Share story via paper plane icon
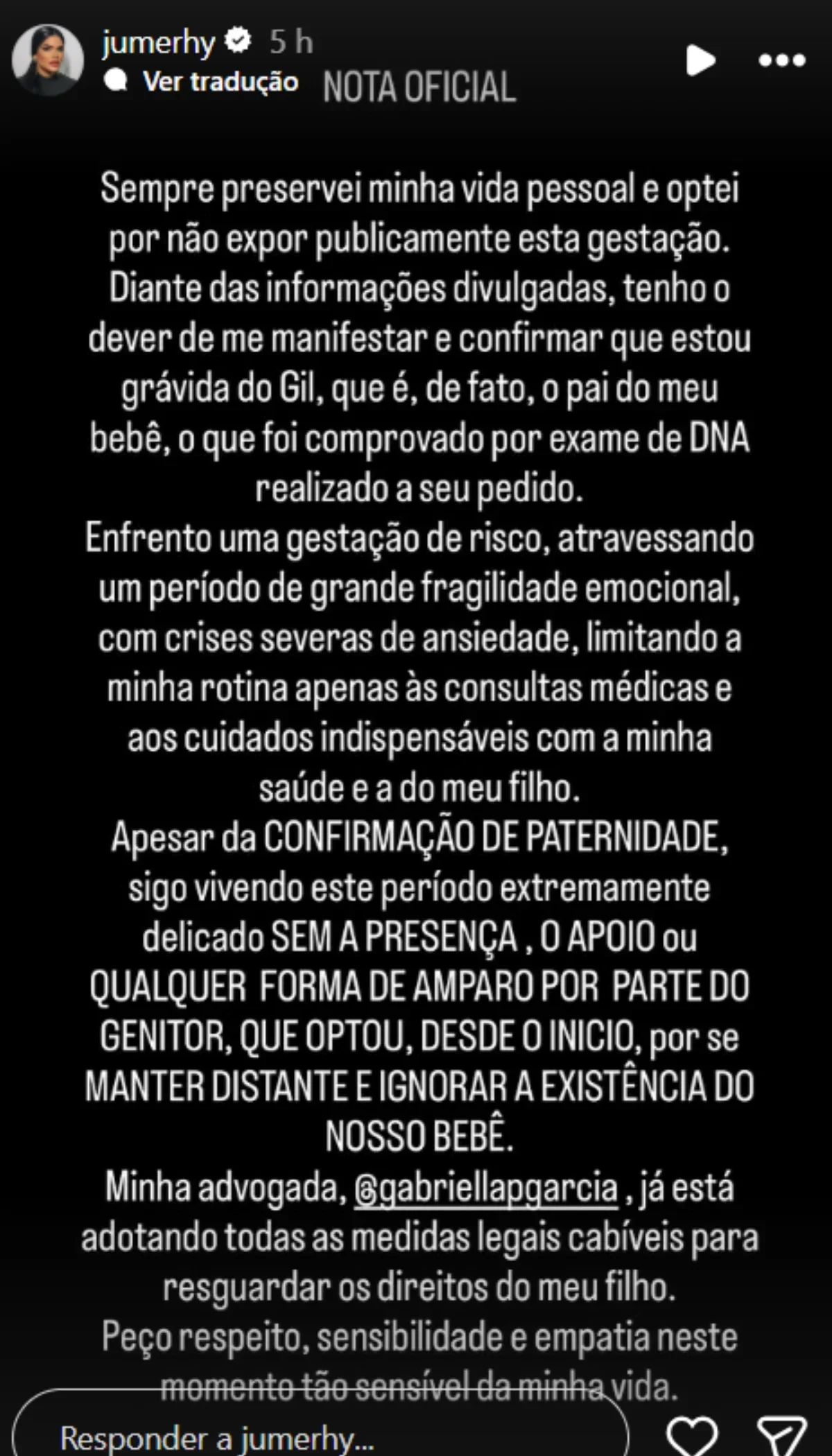Image resolution: width=832 pixels, height=1456 pixels. coord(781,1435)
